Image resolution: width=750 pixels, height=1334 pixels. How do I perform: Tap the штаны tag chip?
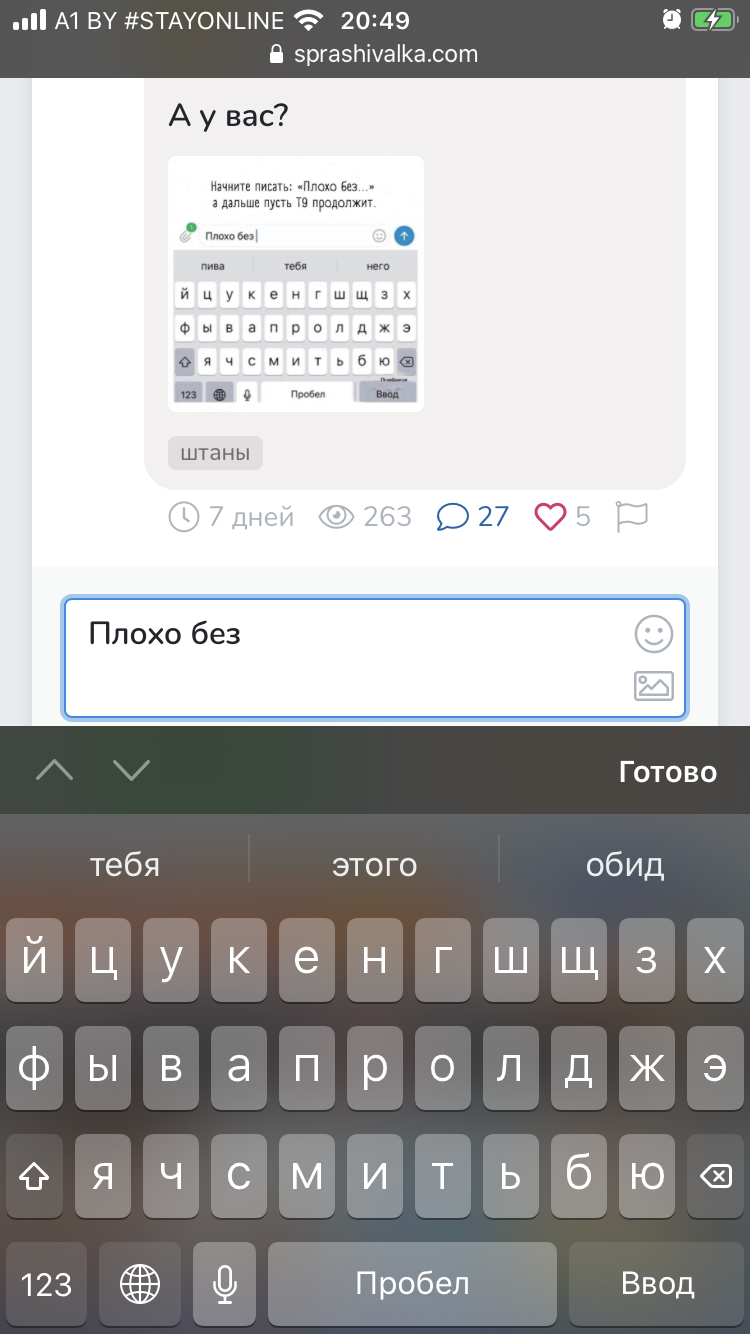(x=215, y=453)
